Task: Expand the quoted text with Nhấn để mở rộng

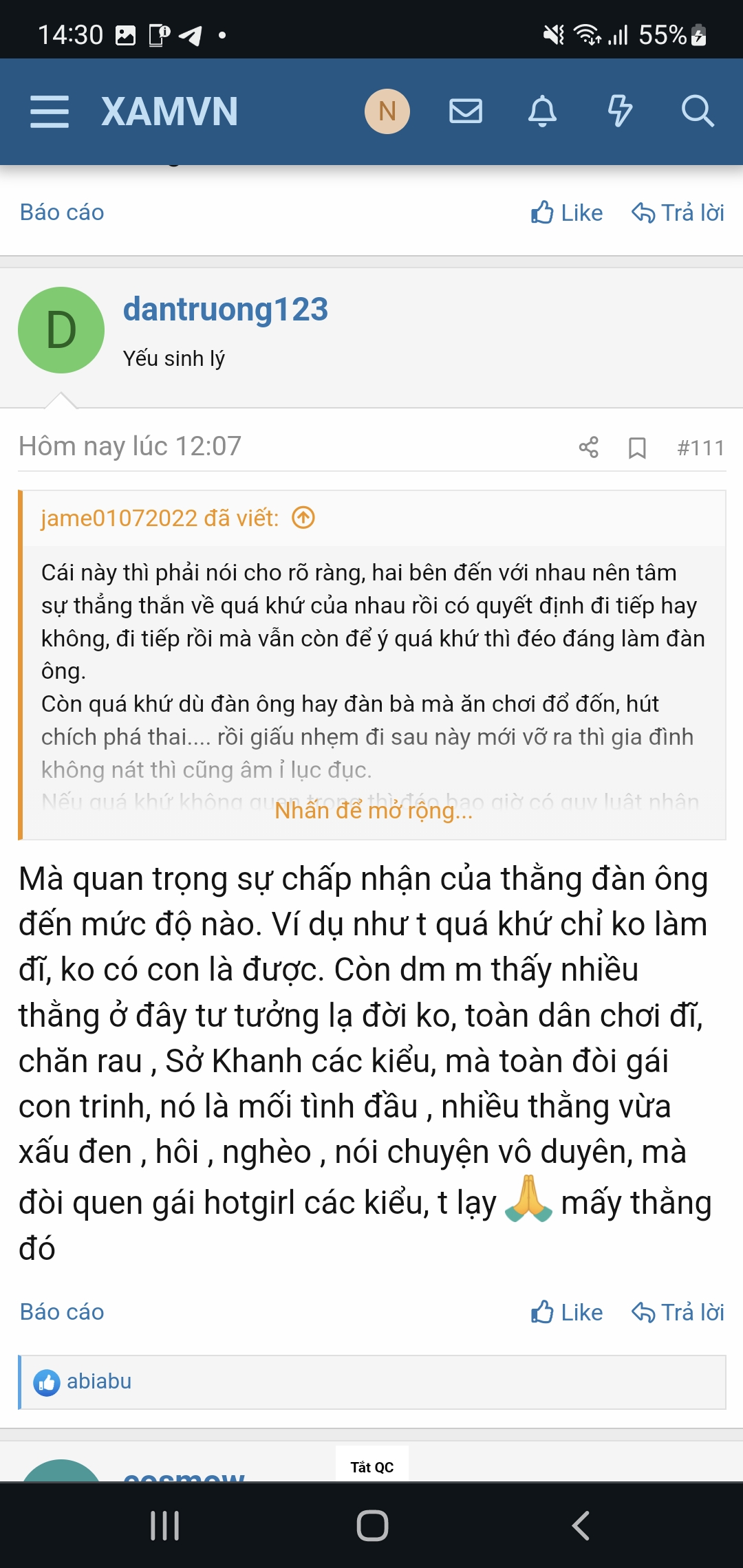Action: coord(374,811)
